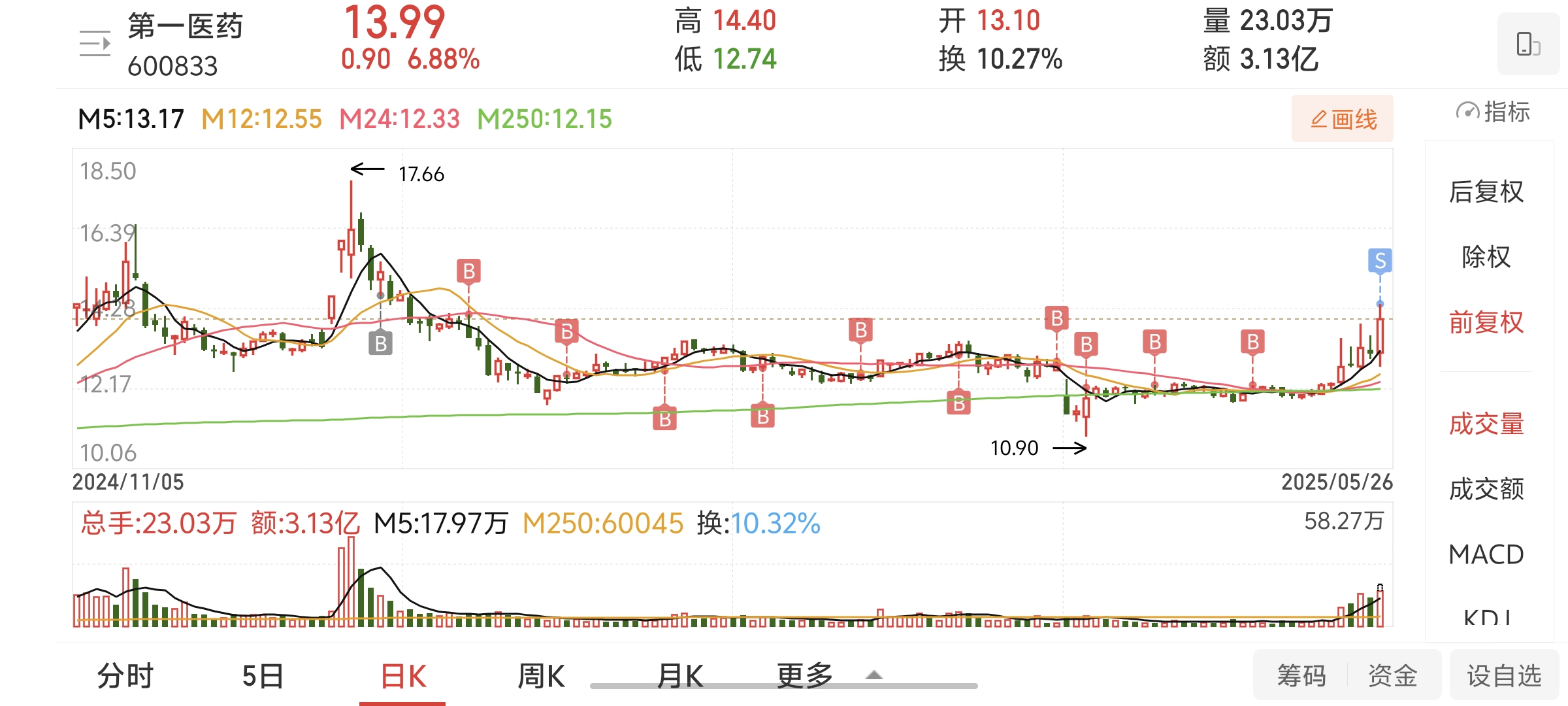Image resolution: width=1568 pixels, height=706 pixels.
Task: Switch to the 日K daily tab
Action: (x=403, y=675)
